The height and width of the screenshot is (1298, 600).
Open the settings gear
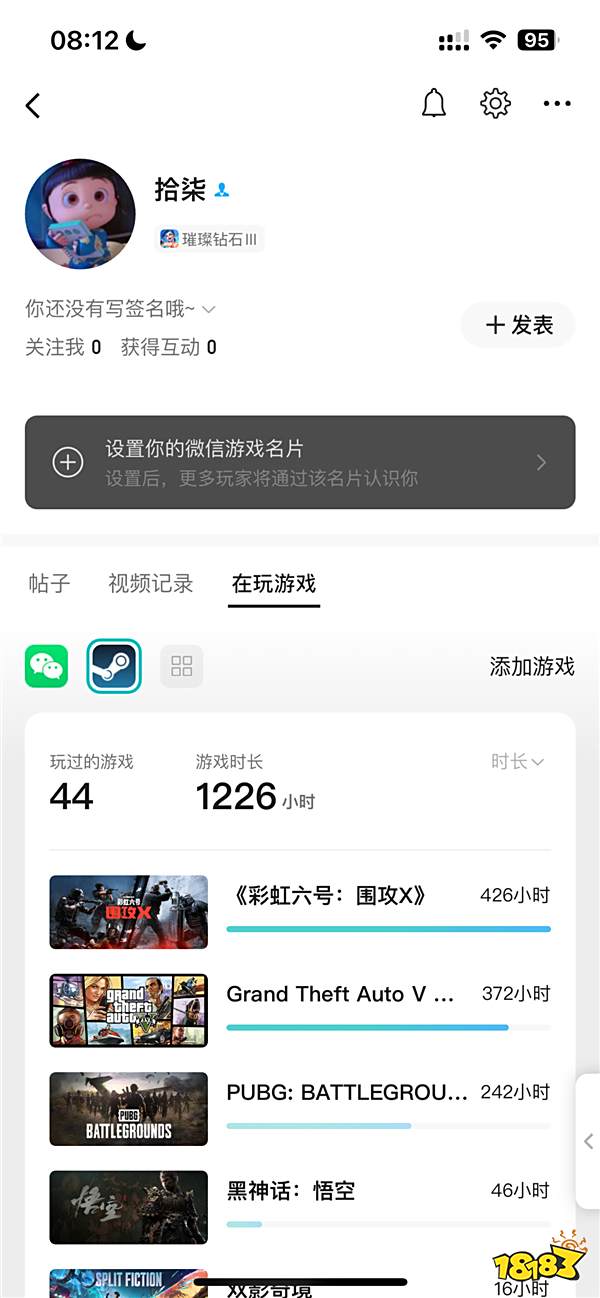point(495,103)
